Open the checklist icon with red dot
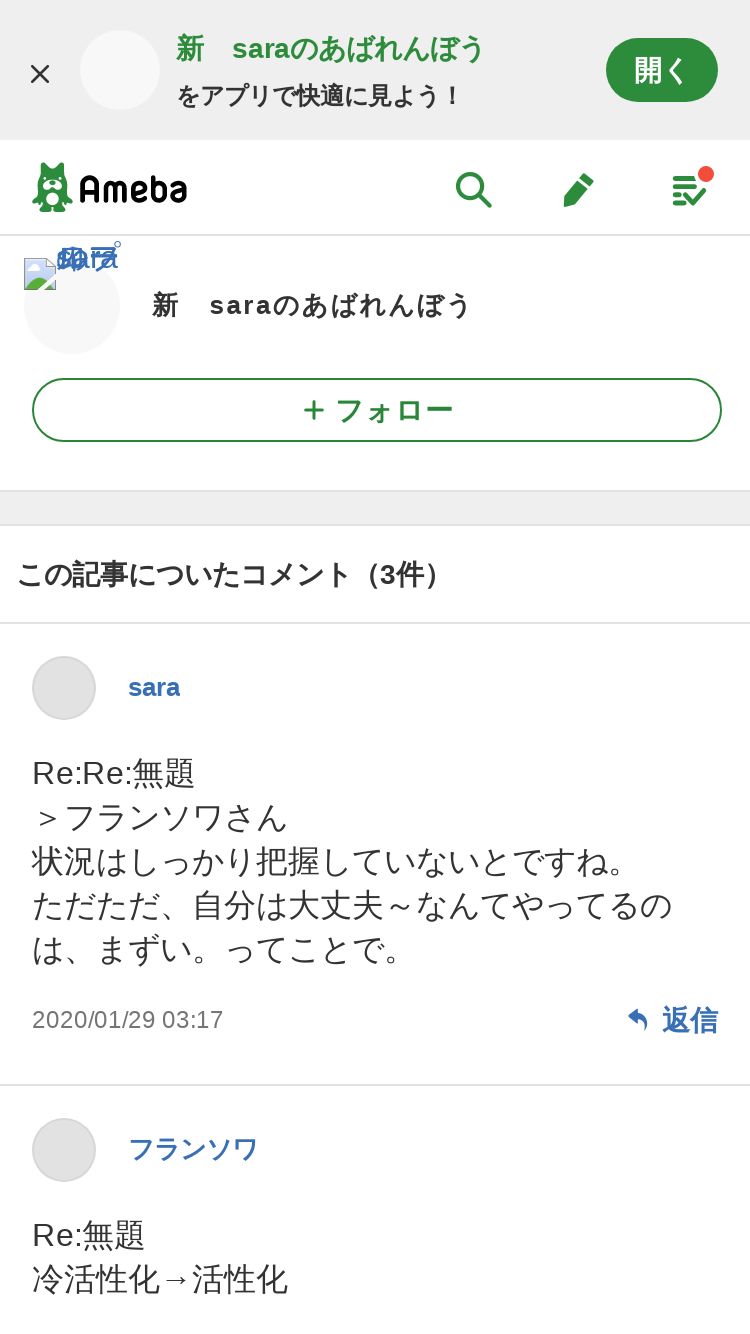Image resolution: width=750 pixels, height=1334 pixels. pos(689,188)
